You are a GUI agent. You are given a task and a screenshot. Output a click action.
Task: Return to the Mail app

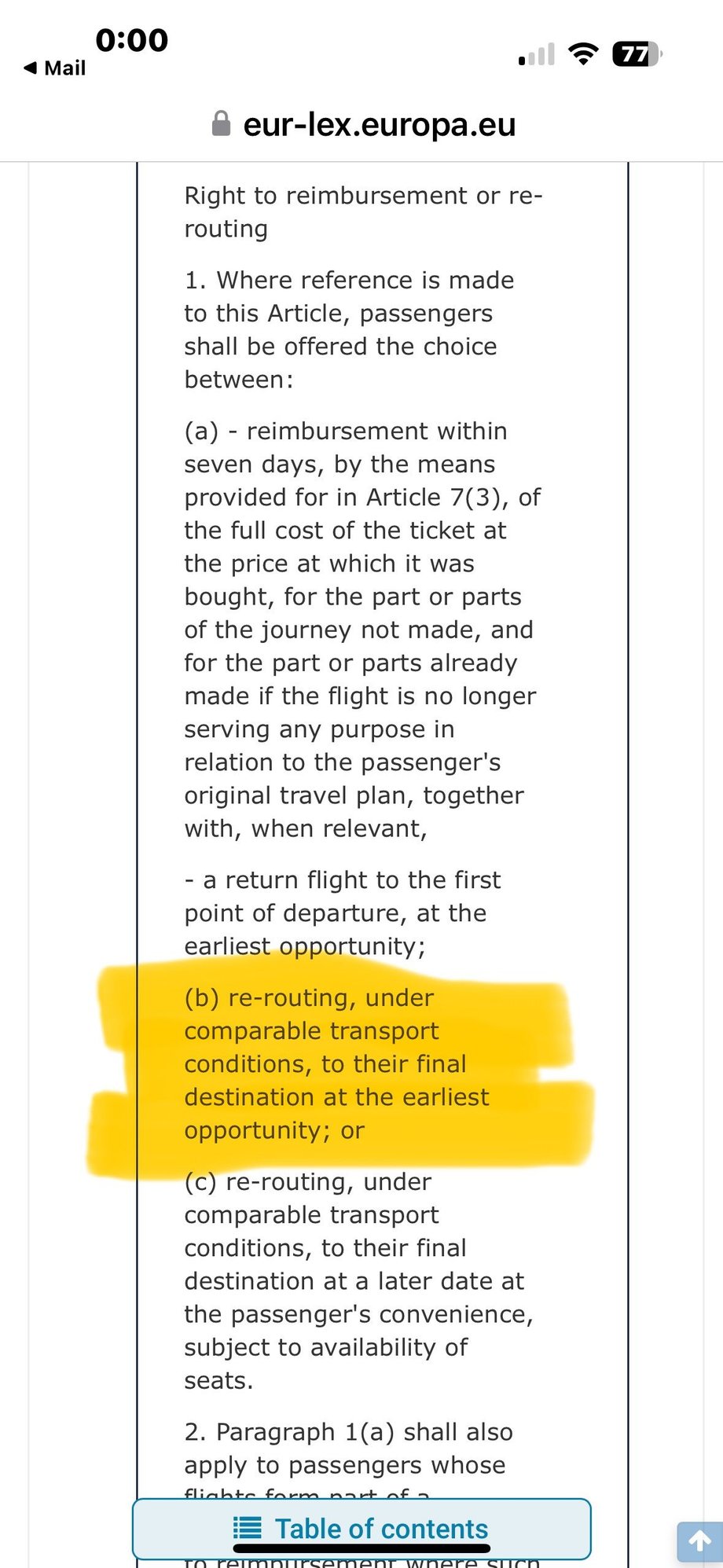click(55, 68)
